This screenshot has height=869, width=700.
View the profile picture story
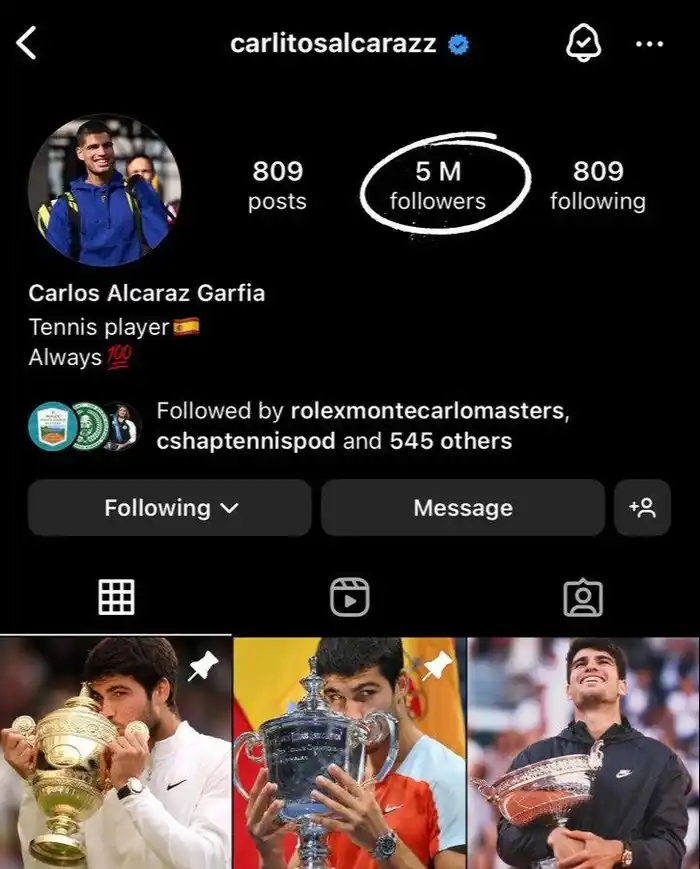[x=105, y=191]
